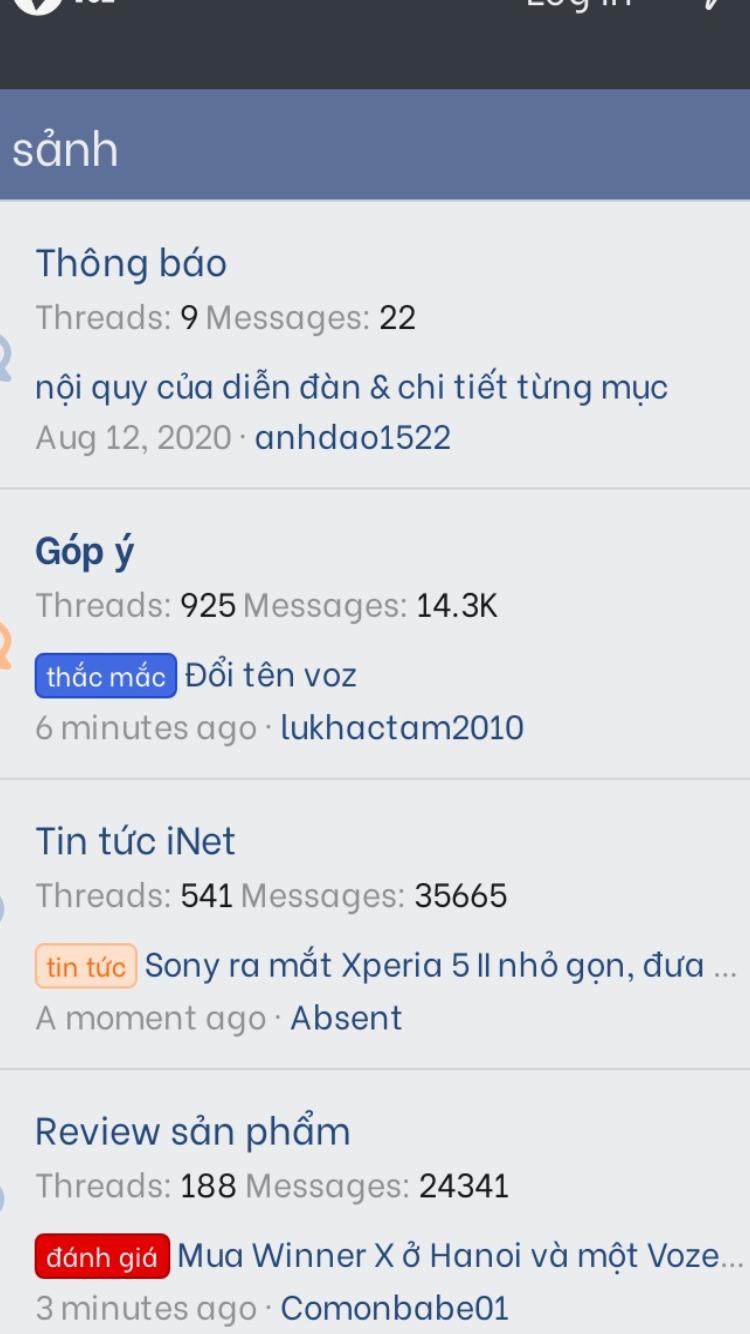Open thread Đổi tên voz
This screenshot has height=1334, width=750.
point(271,676)
